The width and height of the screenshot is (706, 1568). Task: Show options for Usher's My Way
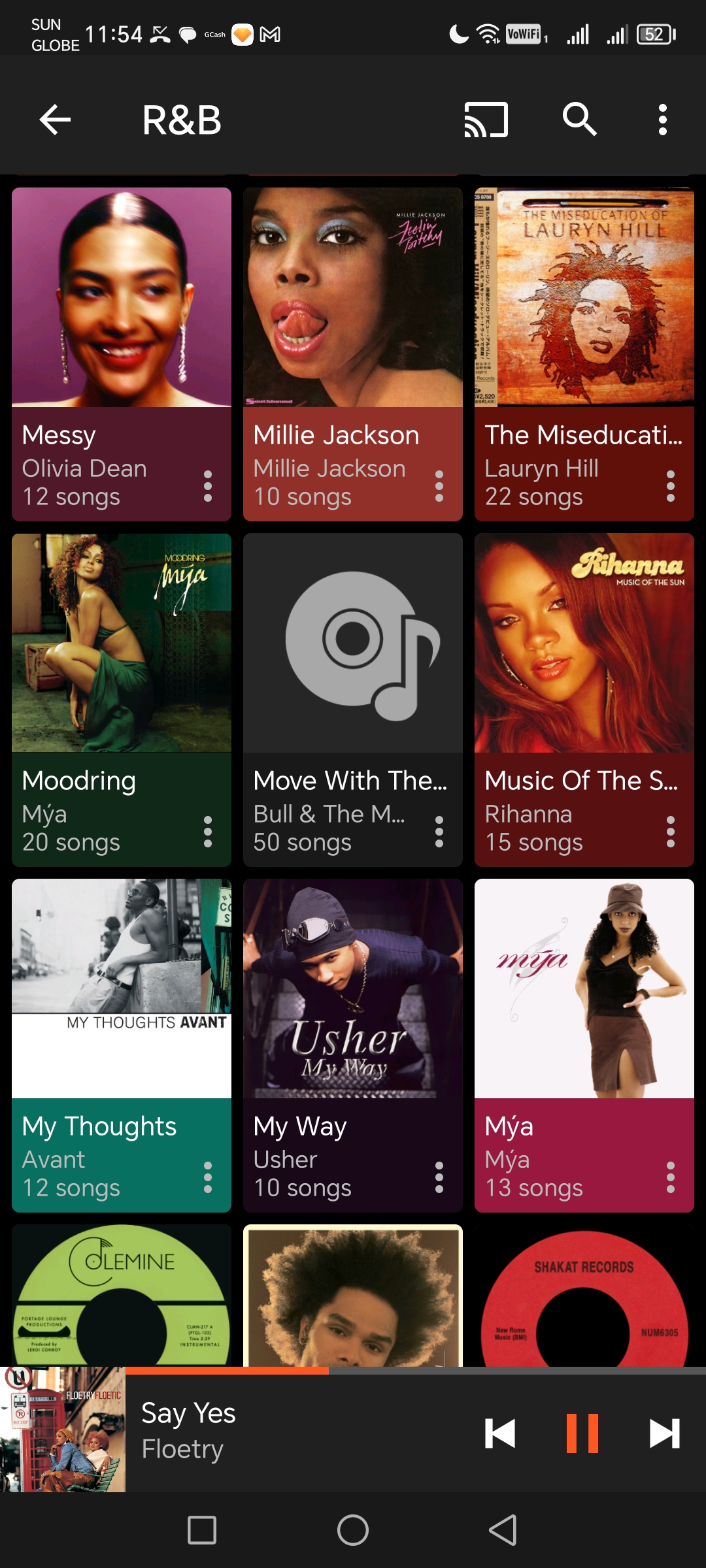(439, 1177)
